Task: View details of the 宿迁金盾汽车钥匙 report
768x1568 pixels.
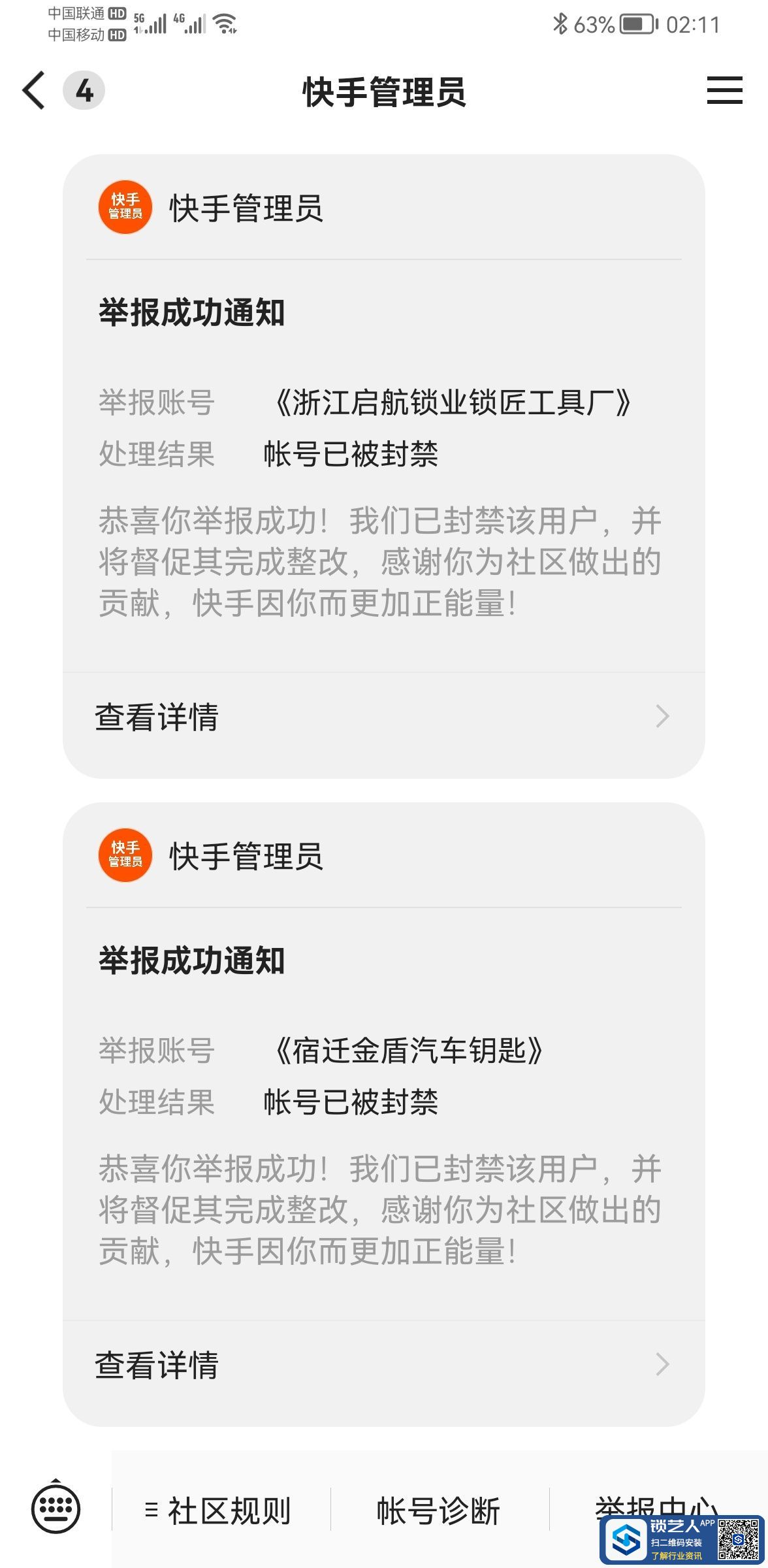Action: (x=383, y=1365)
